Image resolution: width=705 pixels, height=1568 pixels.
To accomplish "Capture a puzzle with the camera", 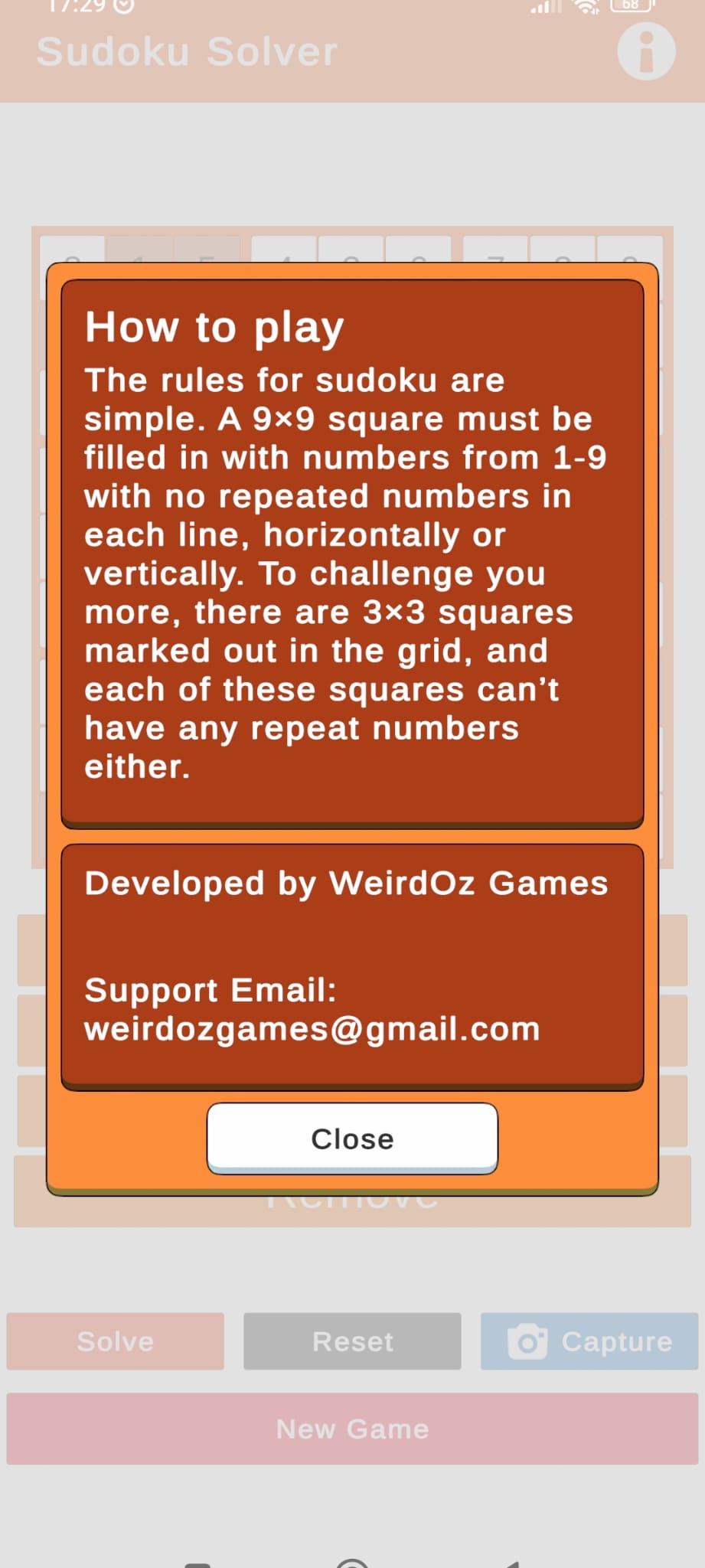I will tap(589, 1341).
